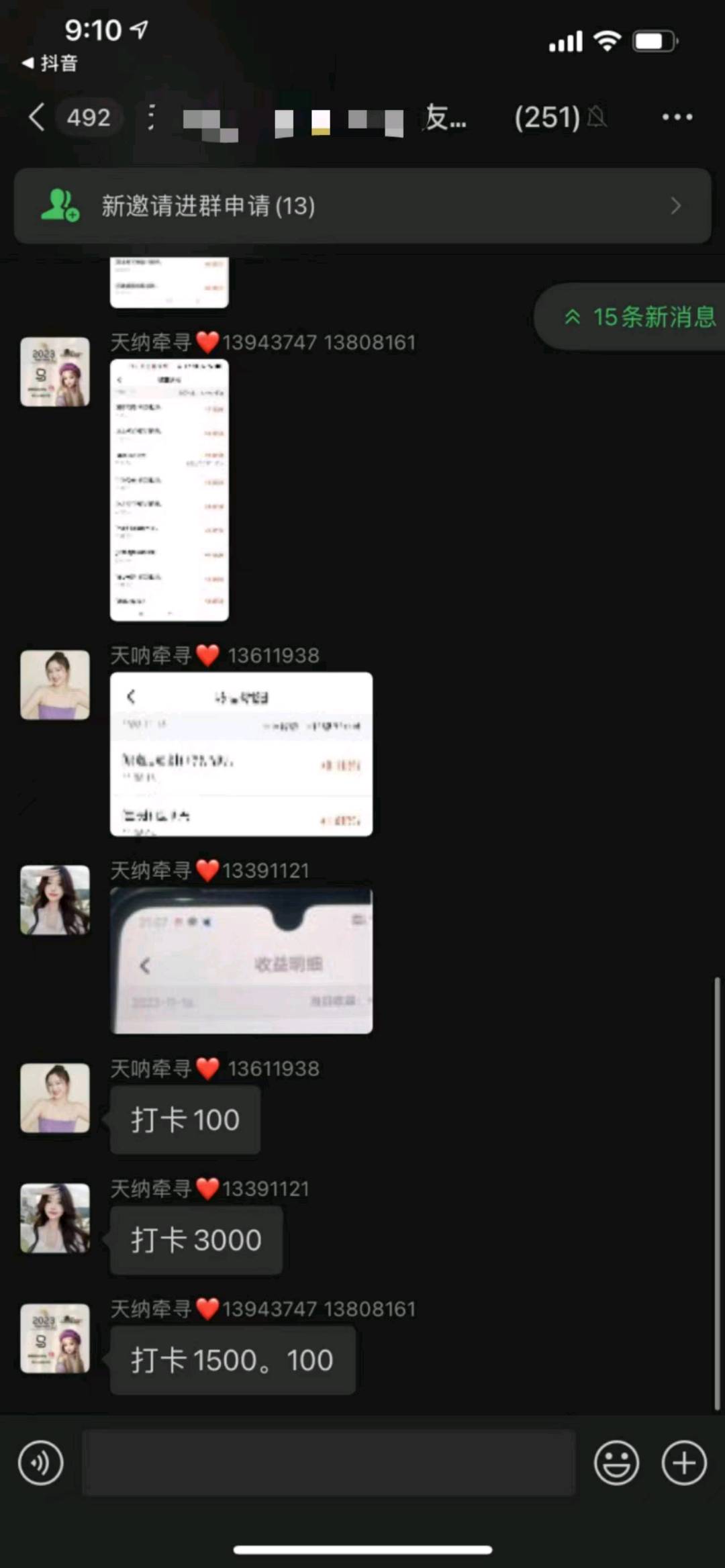
Task: Tap the avatar beside the 打卡 3000 message
Action: point(55,1218)
